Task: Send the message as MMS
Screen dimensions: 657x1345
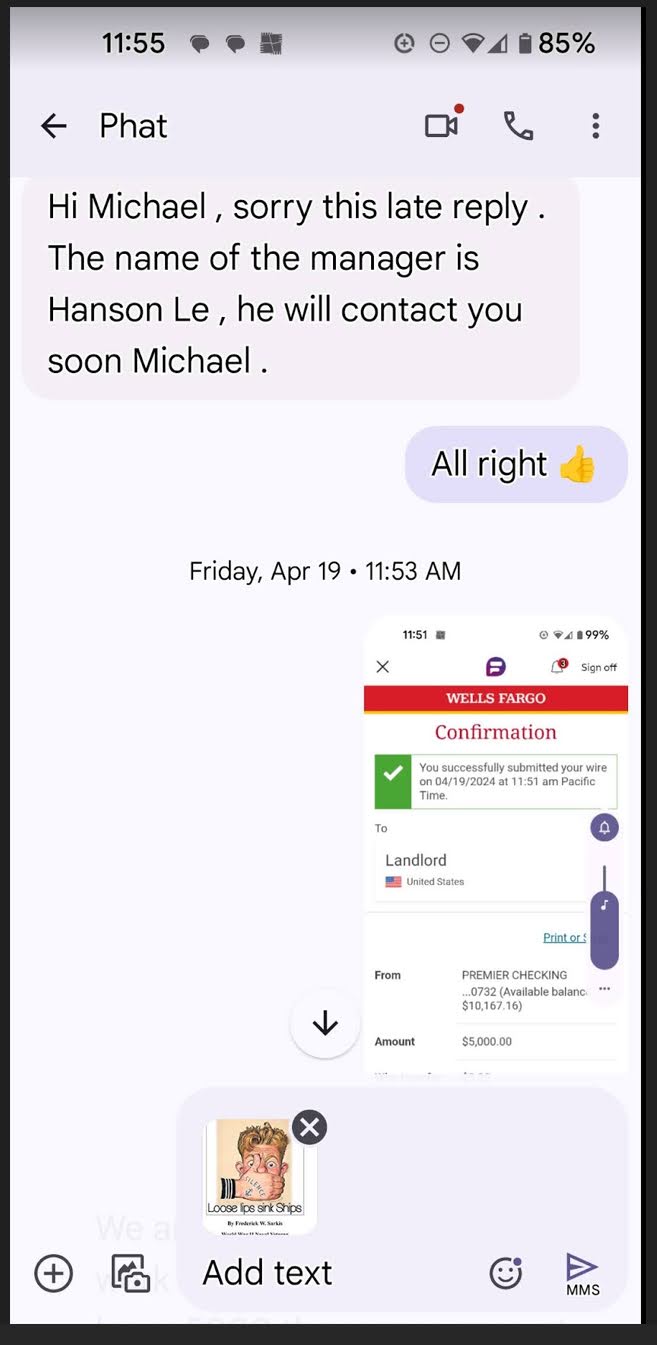Action: tap(582, 1272)
